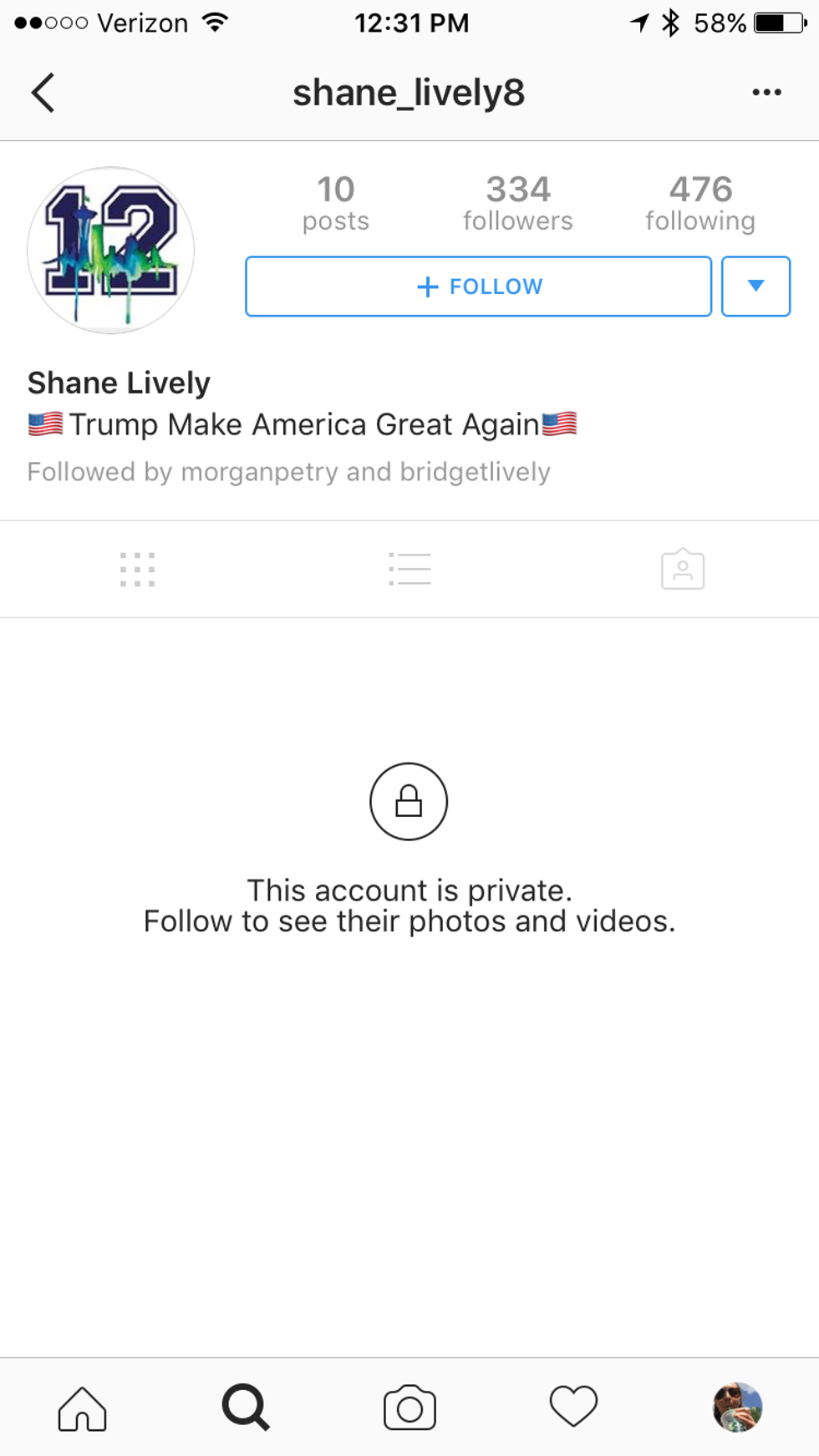Image resolution: width=819 pixels, height=1456 pixels.
Task: Go back from shane_lively8's profile
Action: [43, 92]
